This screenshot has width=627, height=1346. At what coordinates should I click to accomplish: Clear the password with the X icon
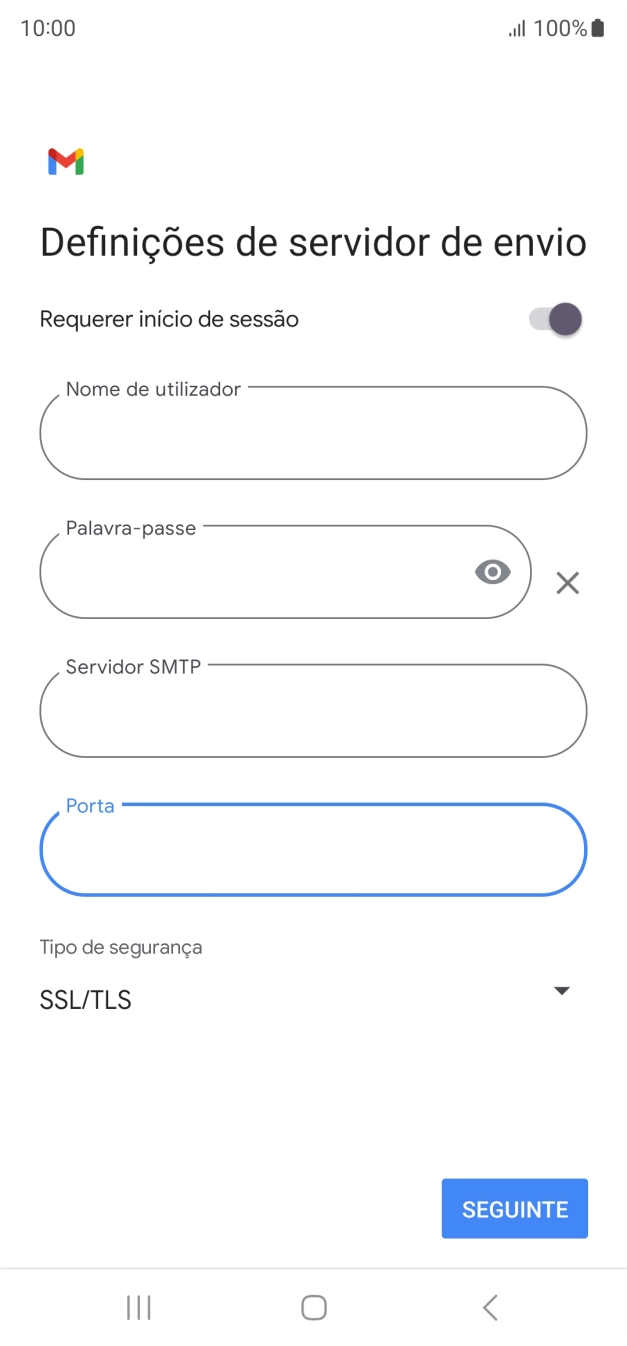(567, 583)
